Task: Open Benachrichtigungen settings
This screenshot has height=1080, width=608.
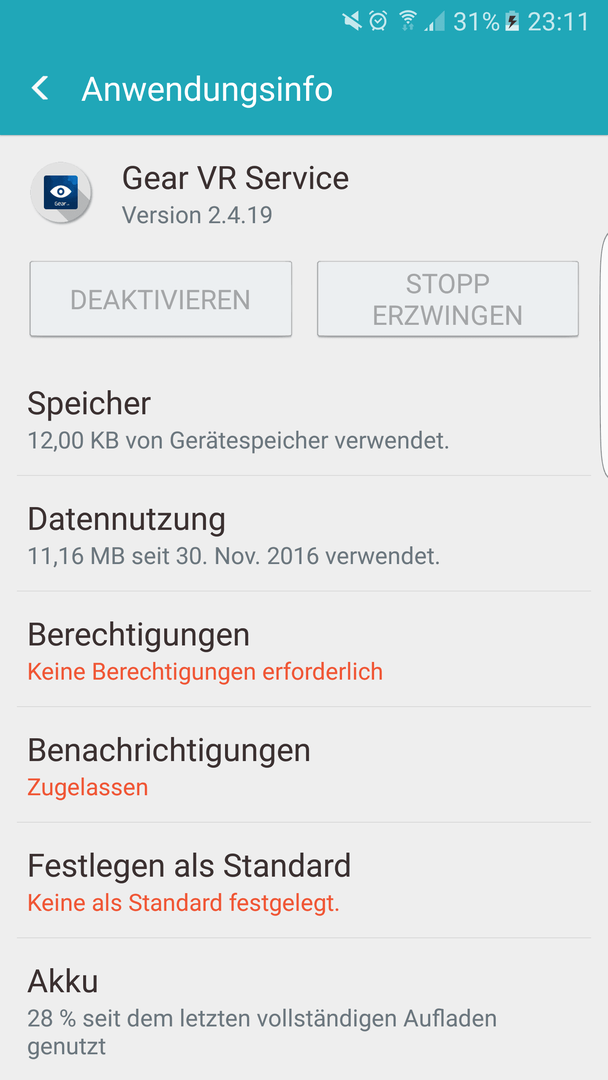Action: [x=304, y=765]
